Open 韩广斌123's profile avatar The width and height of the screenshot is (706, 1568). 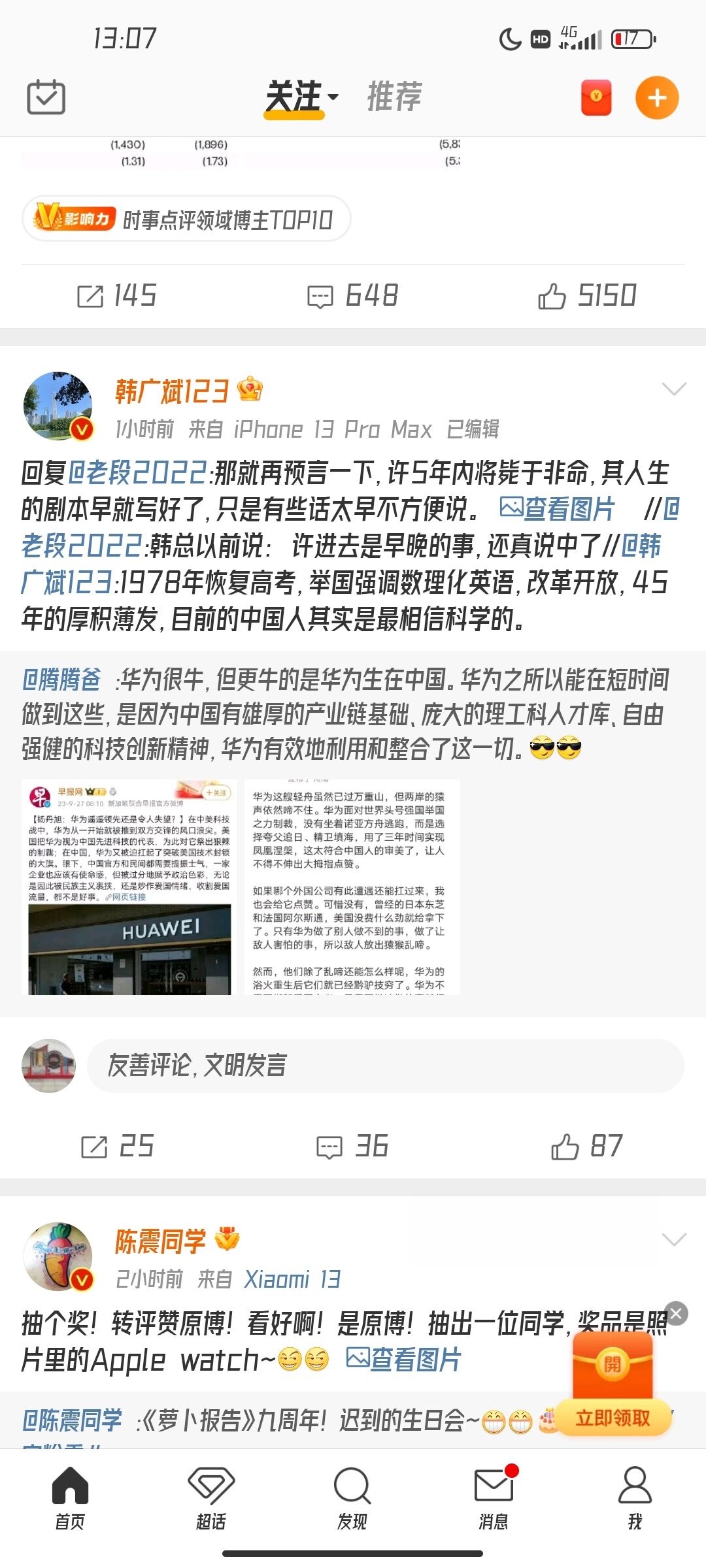coord(58,406)
